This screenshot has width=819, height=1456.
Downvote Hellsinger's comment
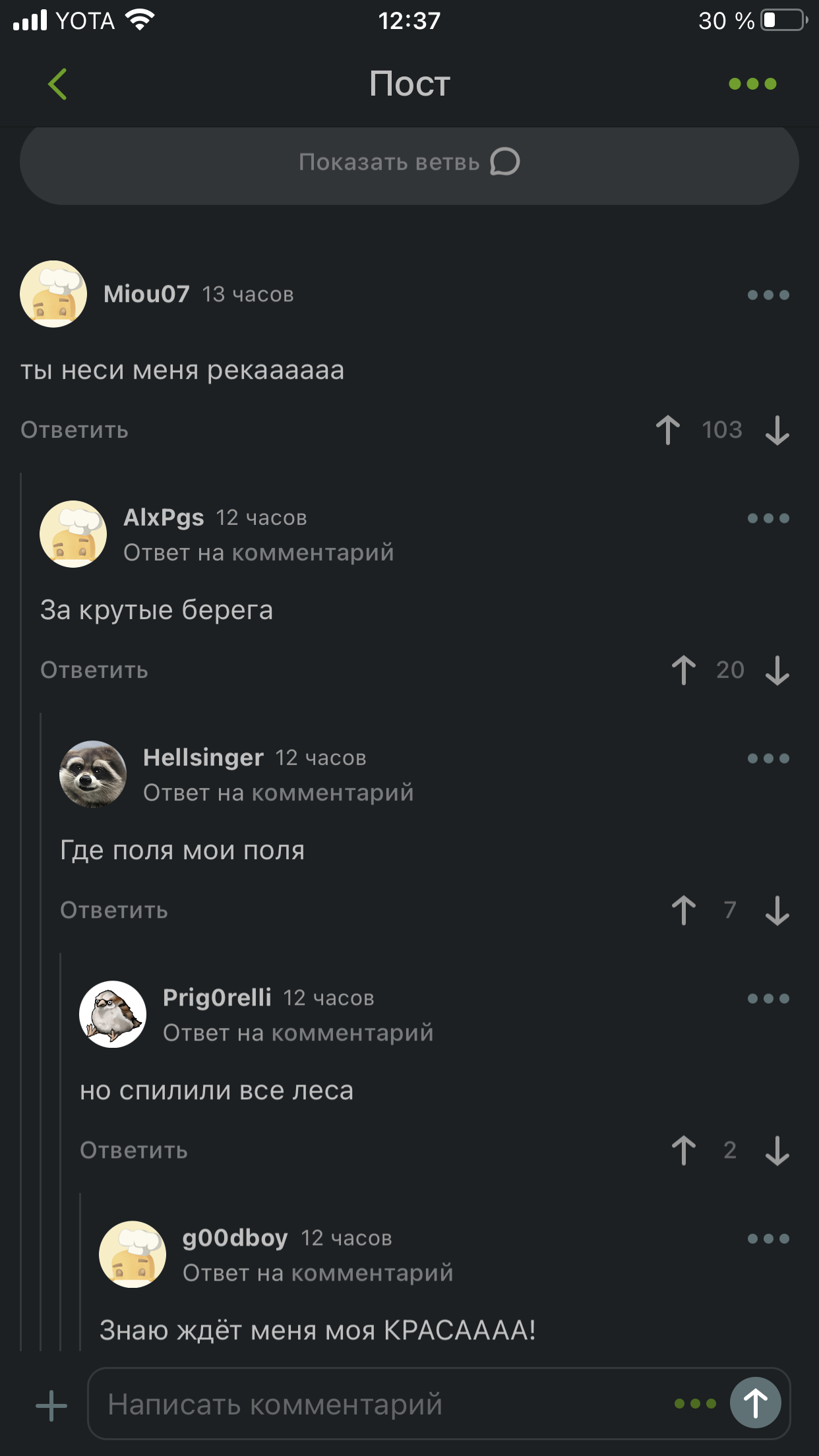777,910
